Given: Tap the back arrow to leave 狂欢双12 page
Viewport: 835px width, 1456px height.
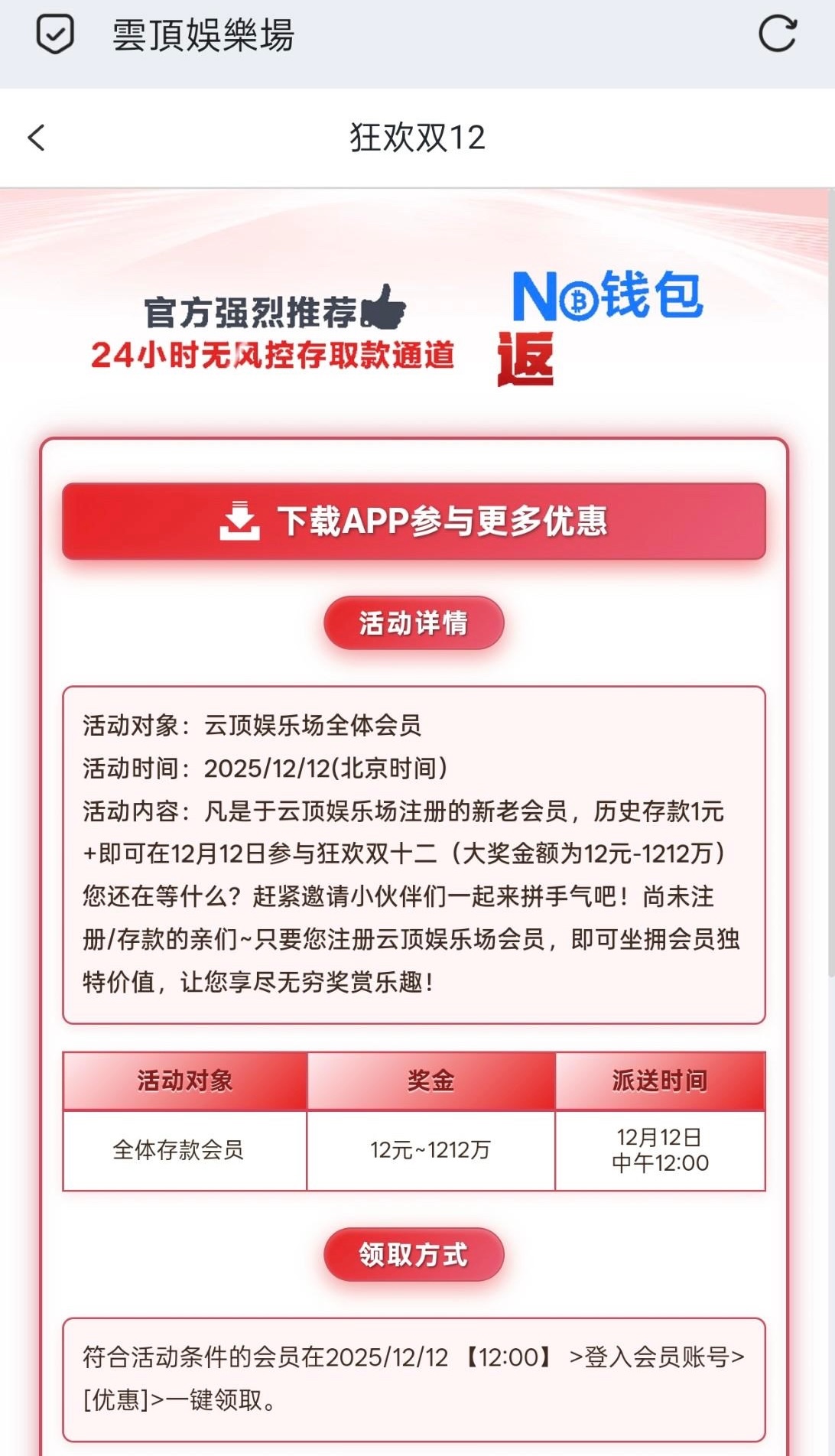Looking at the screenshot, I should tap(35, 138).
